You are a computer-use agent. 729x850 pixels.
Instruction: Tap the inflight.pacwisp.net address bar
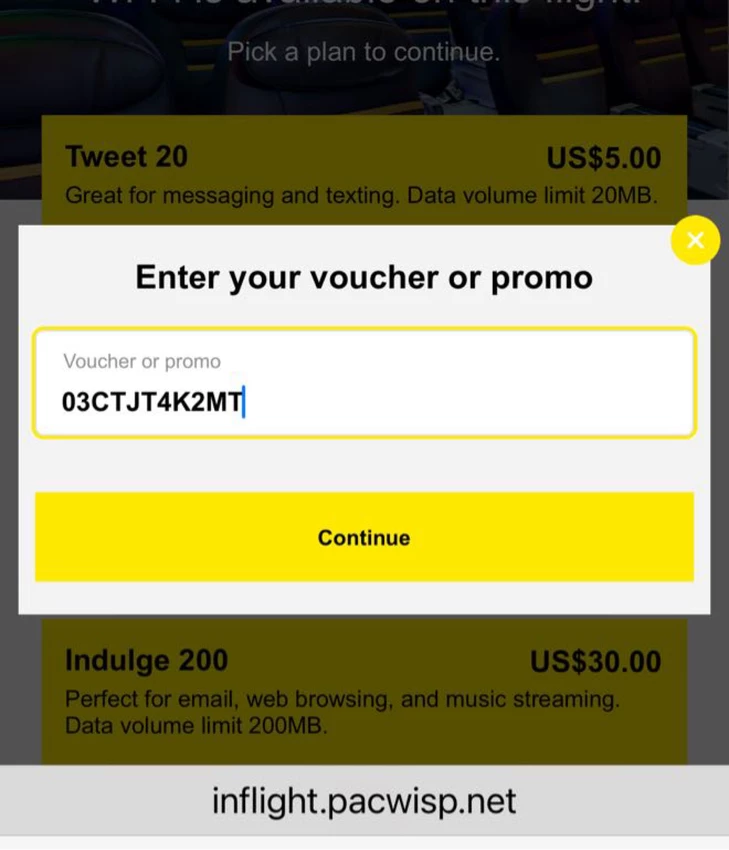coord(364,801)
